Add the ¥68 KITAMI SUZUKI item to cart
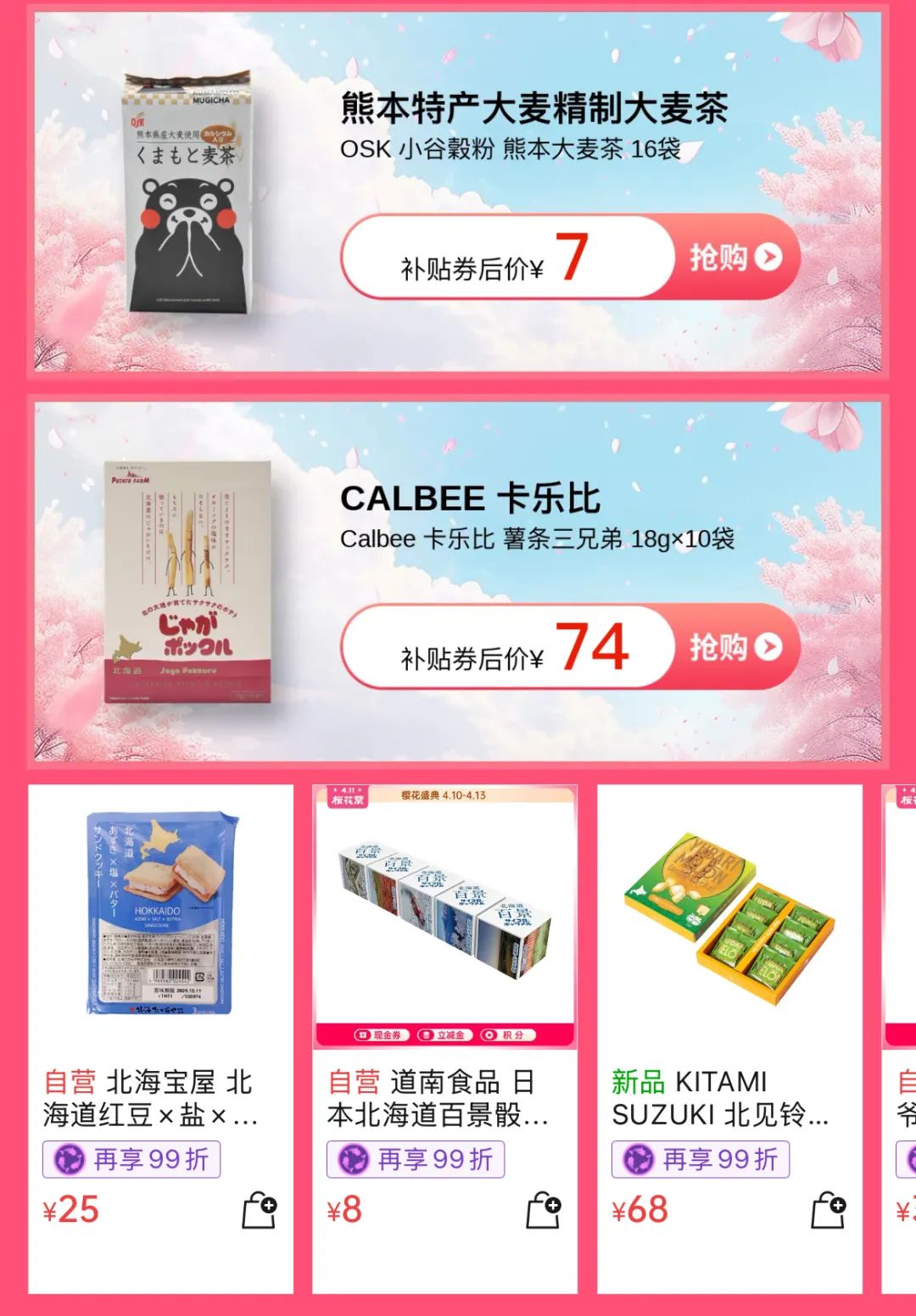The width and height of the screenshot is (916, 1316). tap(828, 1210)
